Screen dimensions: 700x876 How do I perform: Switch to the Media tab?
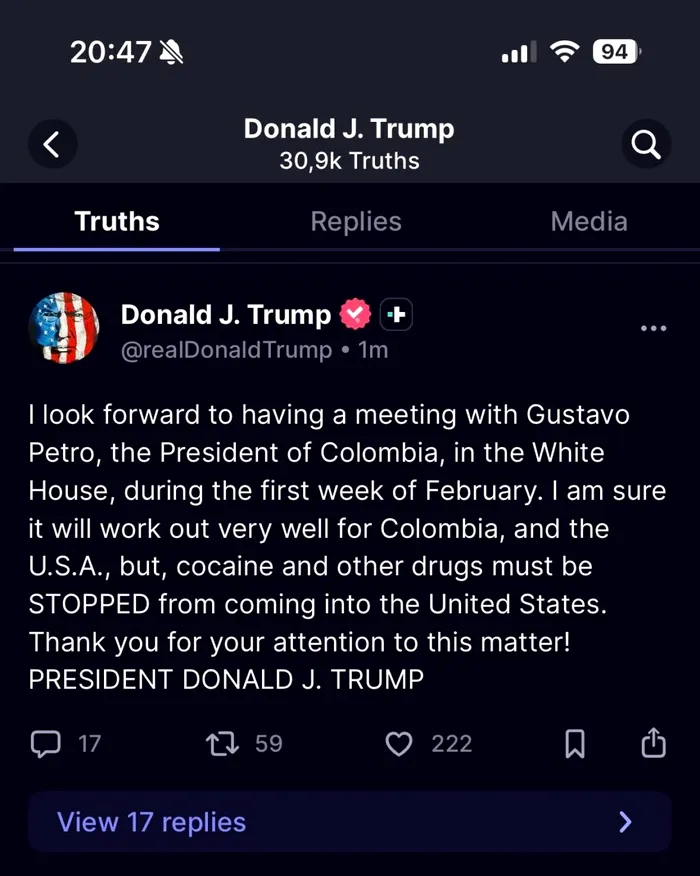click(x=589, y=222)
